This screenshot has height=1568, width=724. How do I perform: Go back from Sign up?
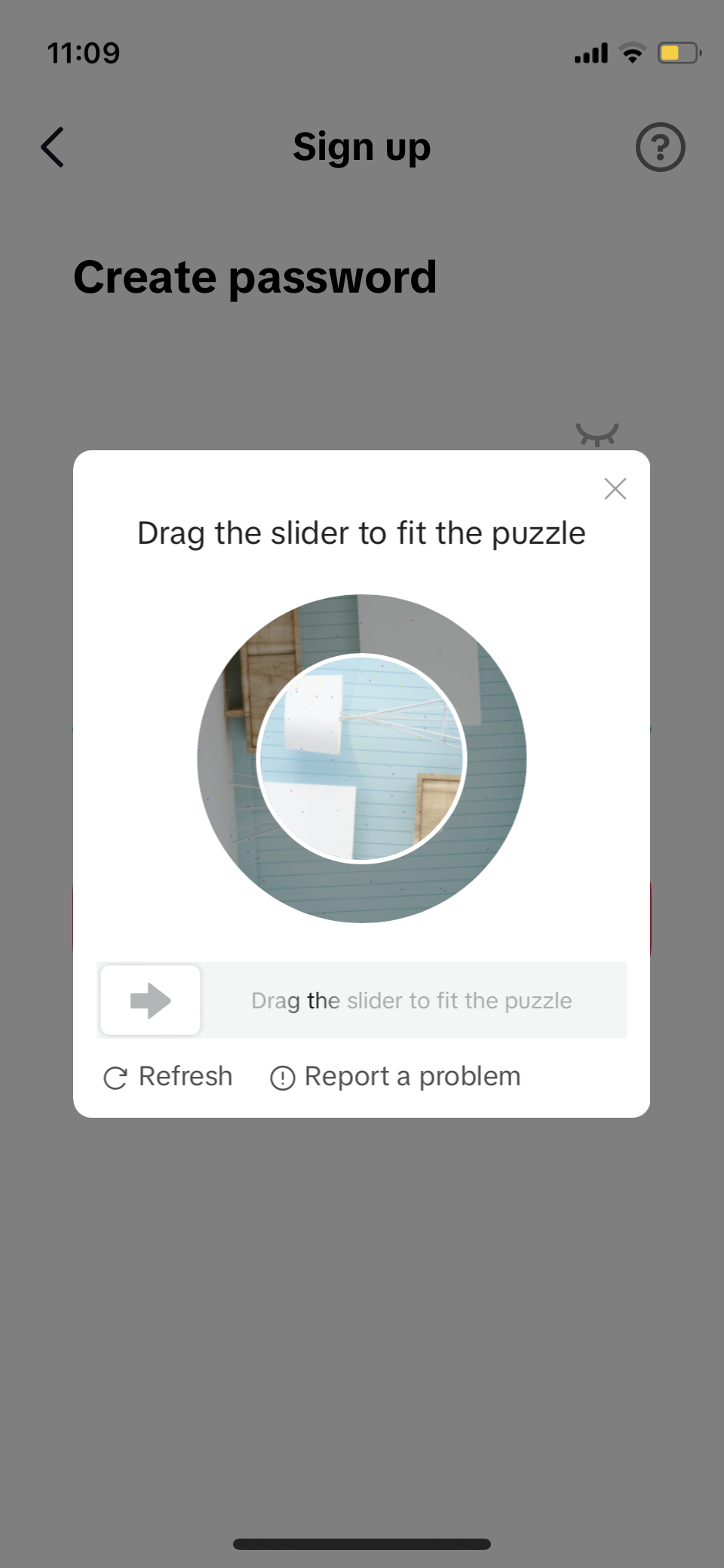pos(53,146)
